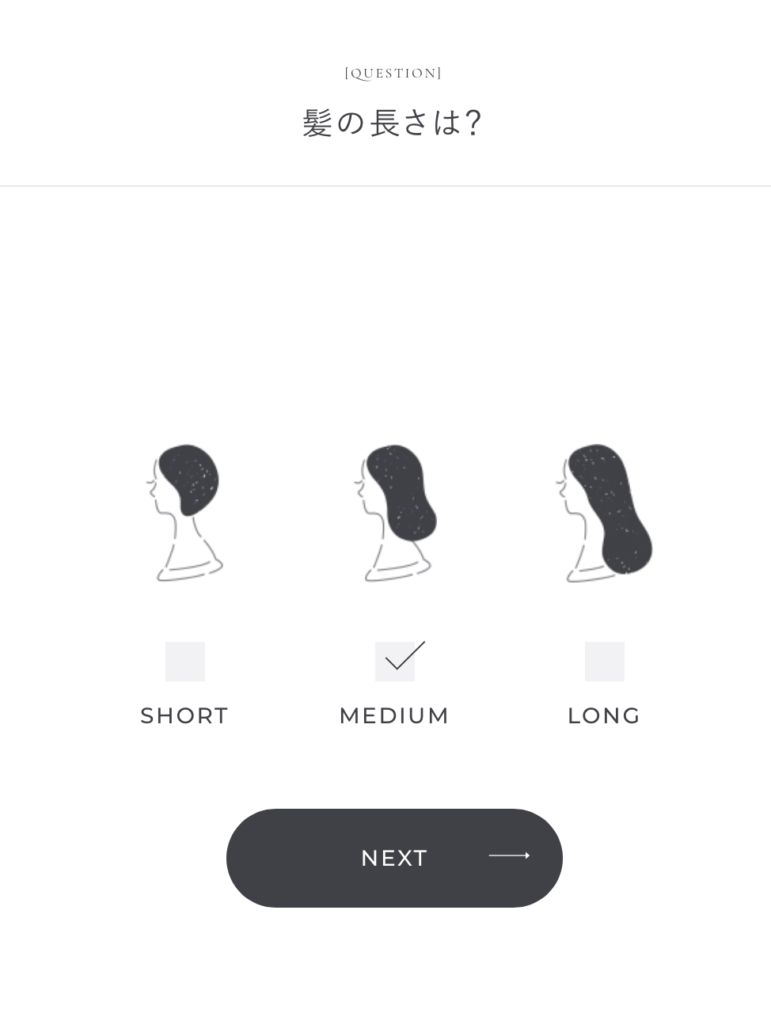Select the LONG hair length checkbox
771x1024 pixels.
tap(604, 661)
